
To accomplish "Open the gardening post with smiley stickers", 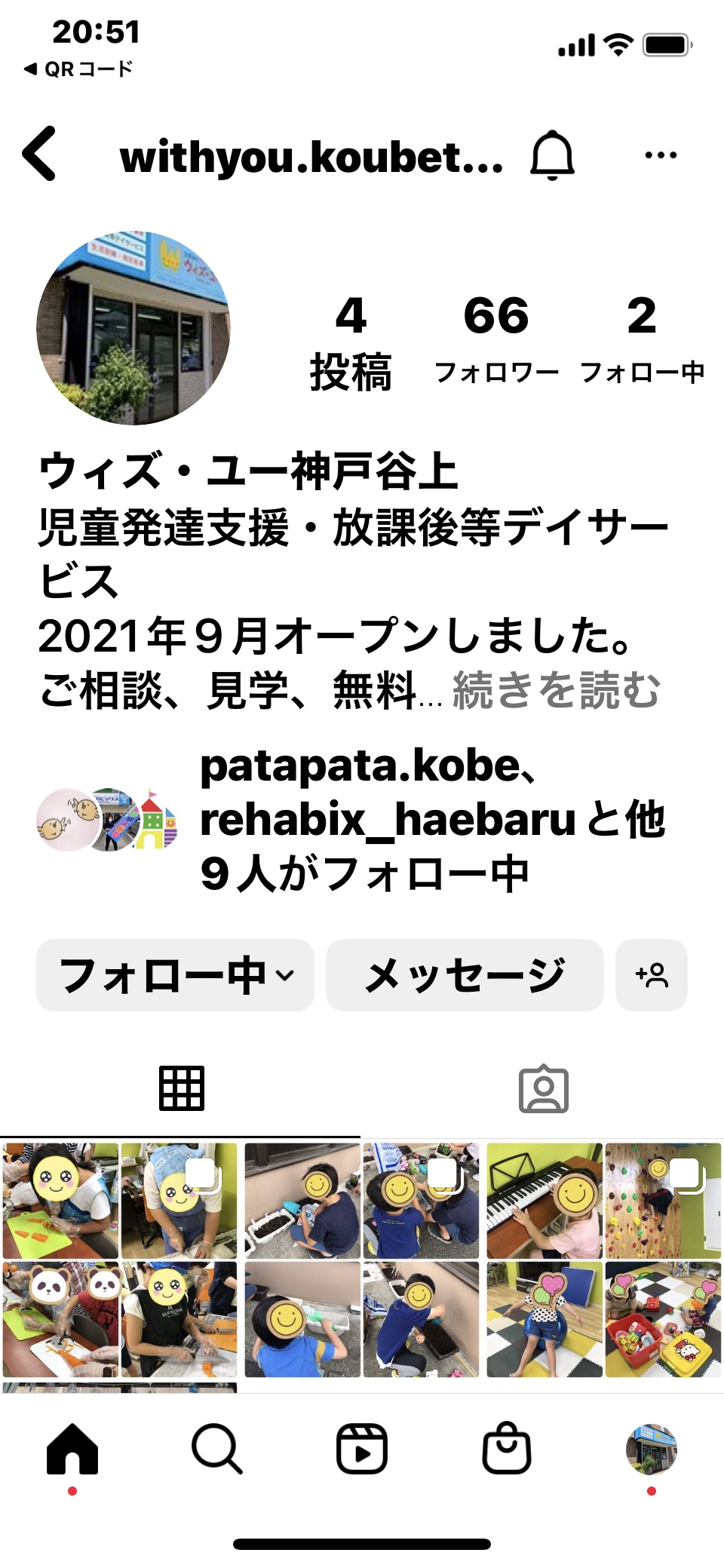I will click(362, 1260).
